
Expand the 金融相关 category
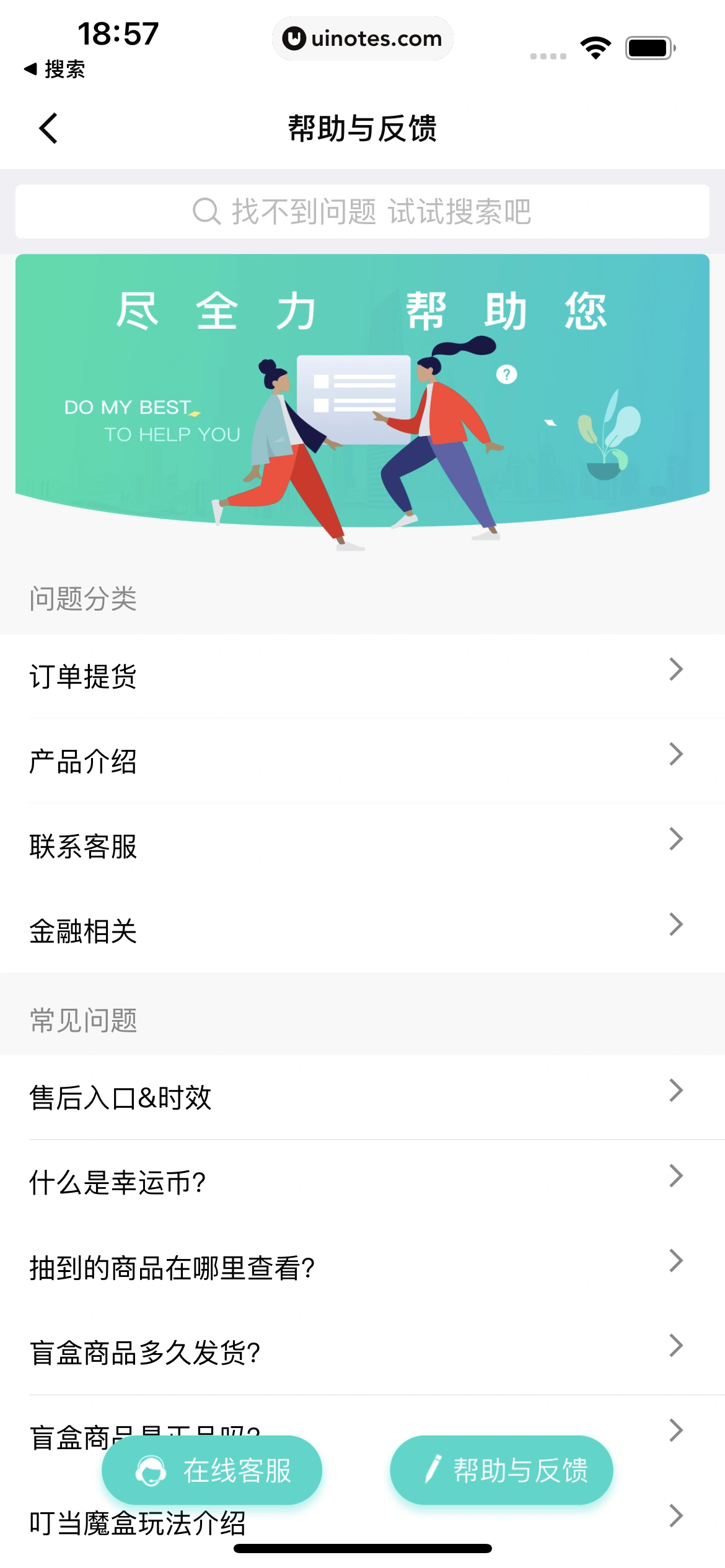coord(362,931)
